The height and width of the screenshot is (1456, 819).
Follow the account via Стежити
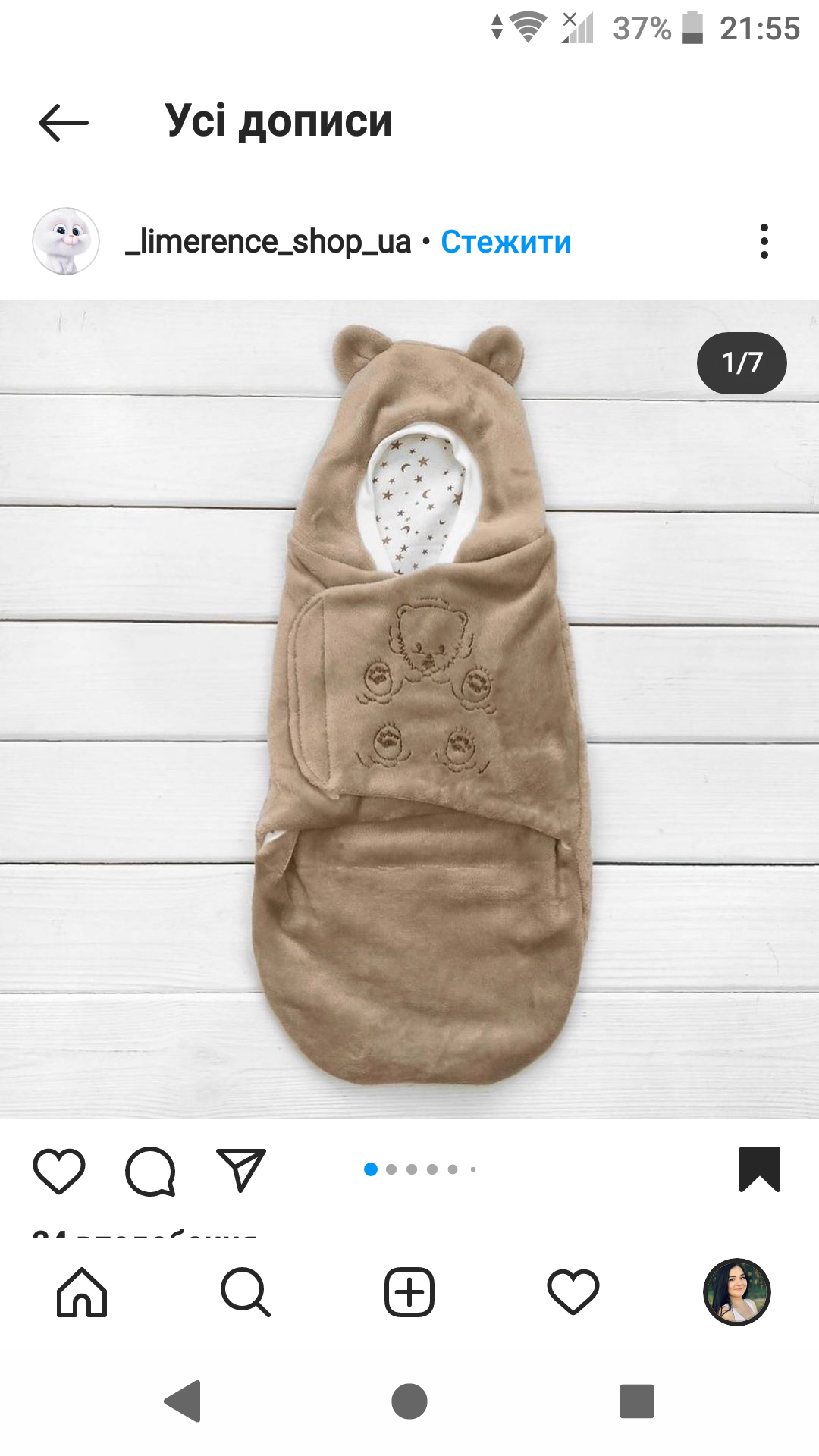(506, 242)
